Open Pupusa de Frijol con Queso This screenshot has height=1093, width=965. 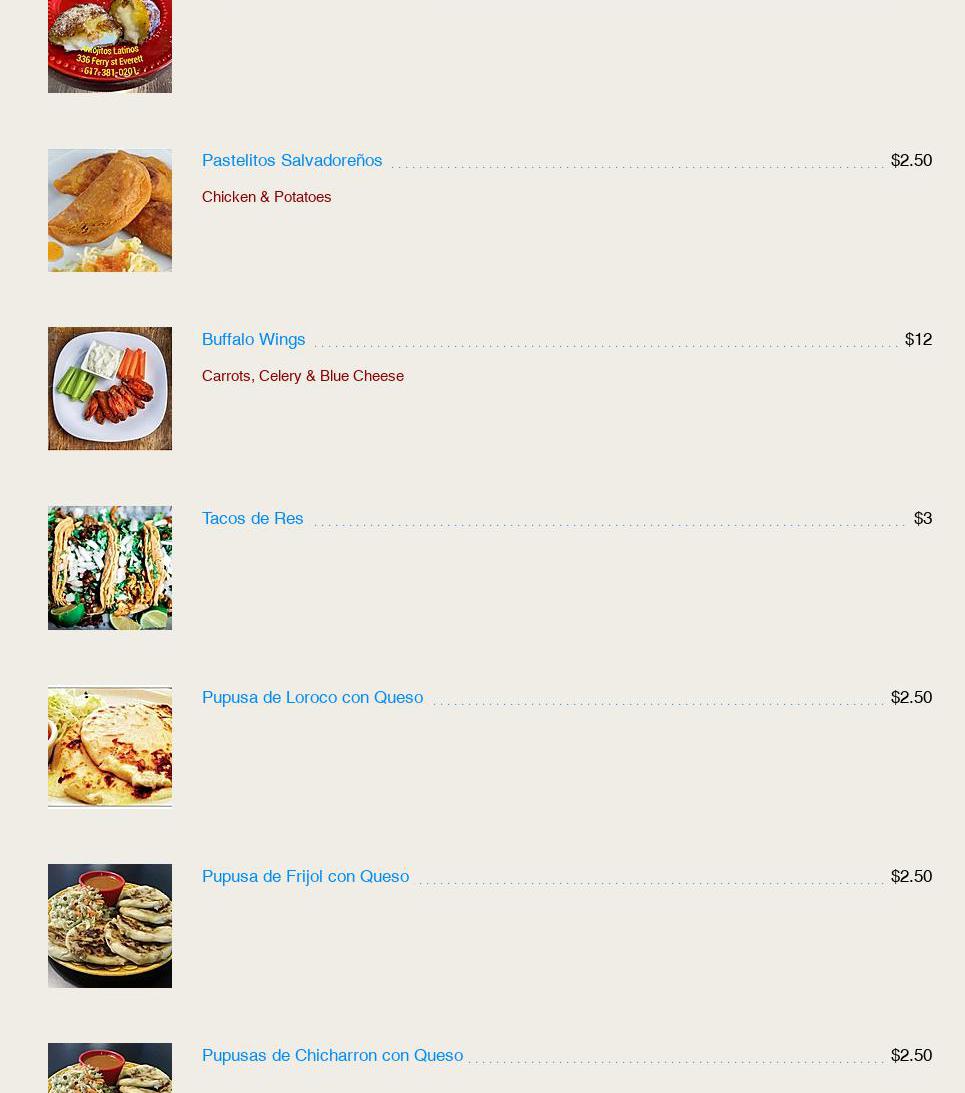305,877
